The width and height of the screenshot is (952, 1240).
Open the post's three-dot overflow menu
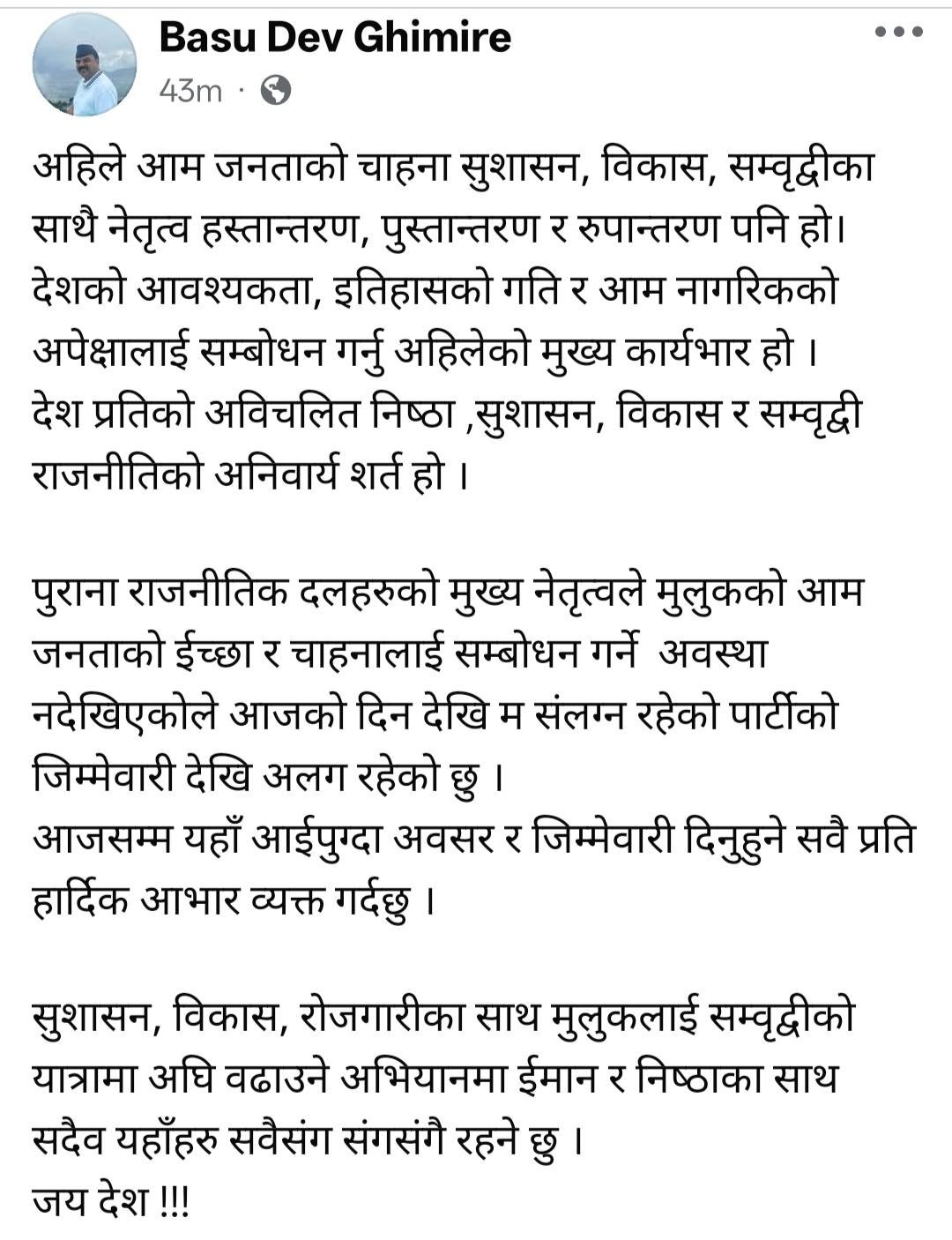[x=898, y=33]
